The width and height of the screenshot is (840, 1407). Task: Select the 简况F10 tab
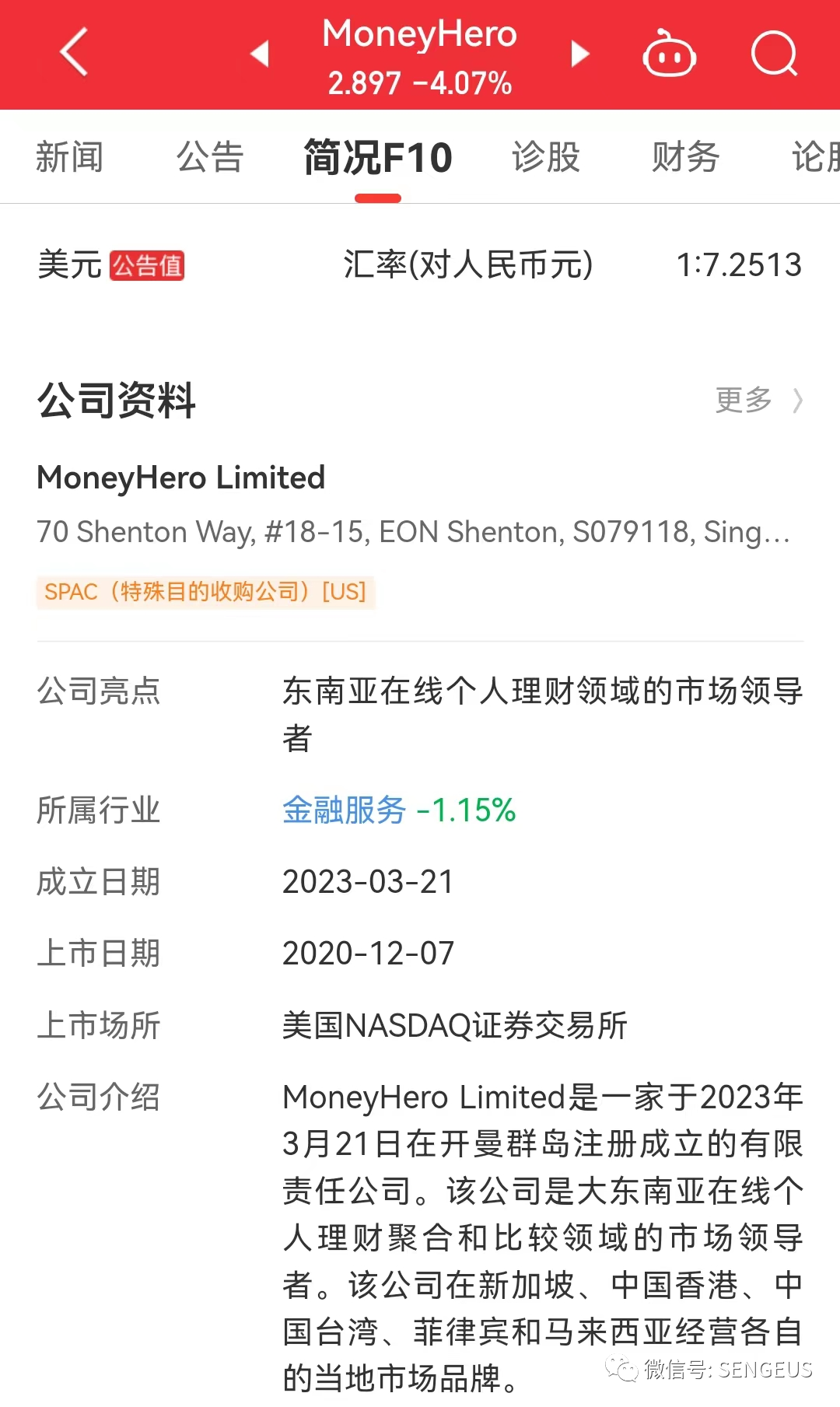(378, 158)
